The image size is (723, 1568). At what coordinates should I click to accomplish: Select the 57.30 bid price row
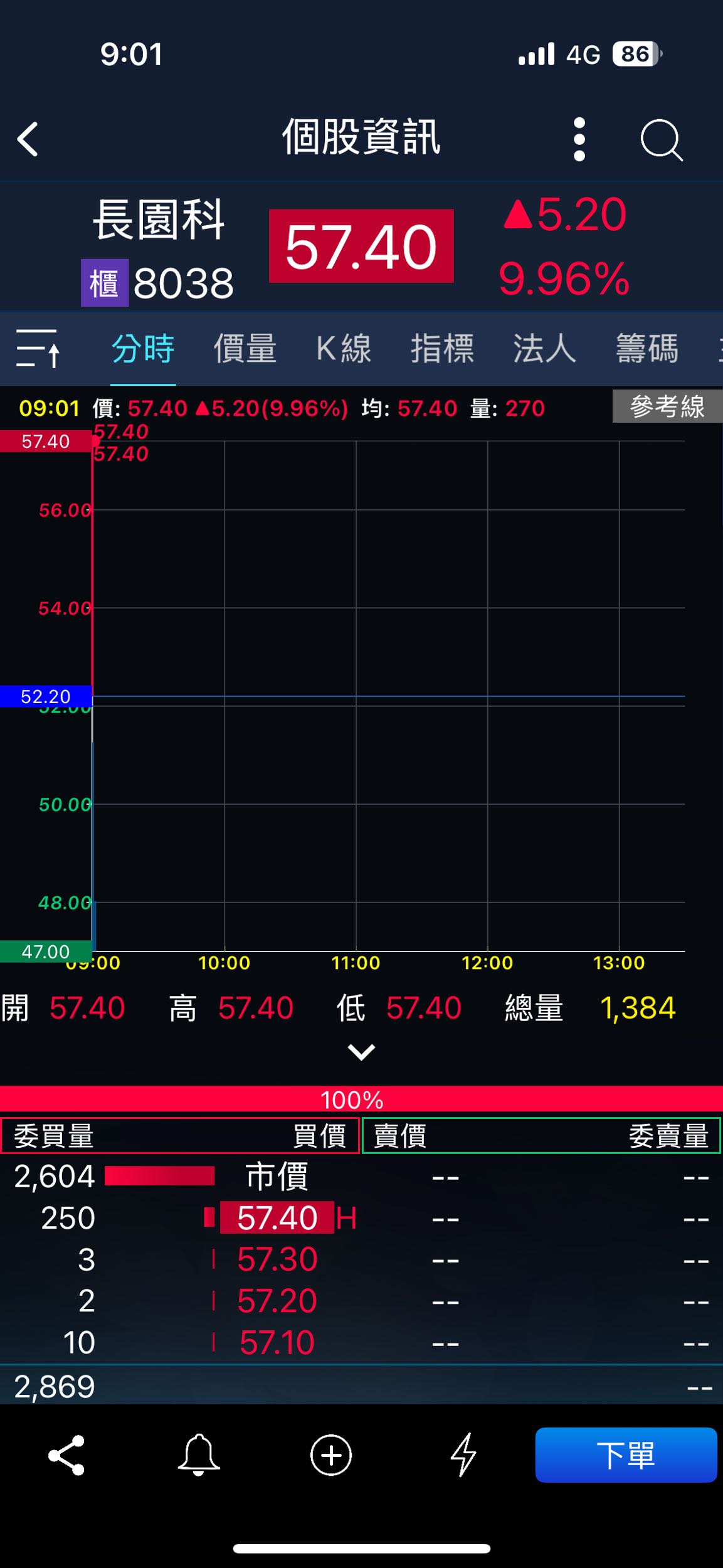pyautogui.click(x=277, y=1259)
